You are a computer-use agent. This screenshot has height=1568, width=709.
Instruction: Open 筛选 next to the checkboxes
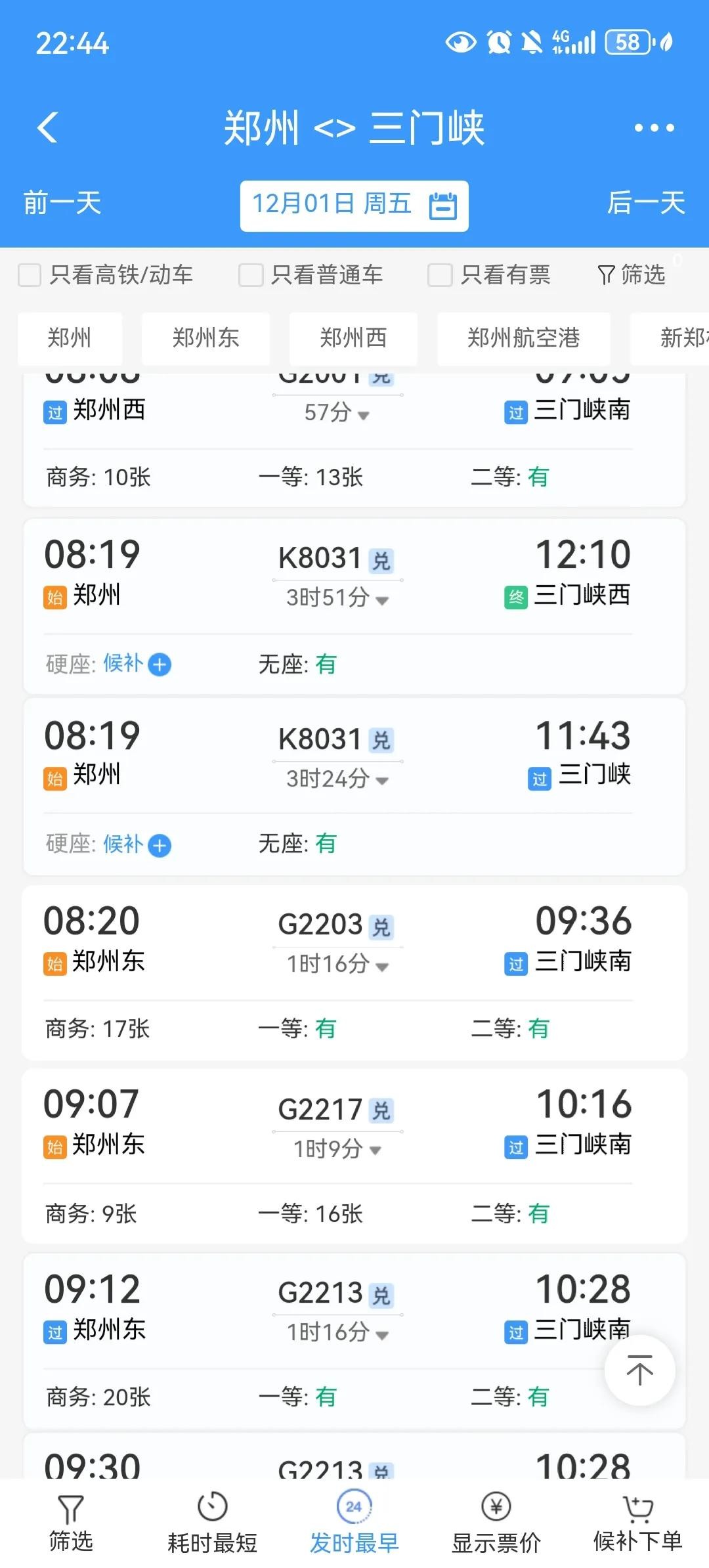click(x=632, y=275)
